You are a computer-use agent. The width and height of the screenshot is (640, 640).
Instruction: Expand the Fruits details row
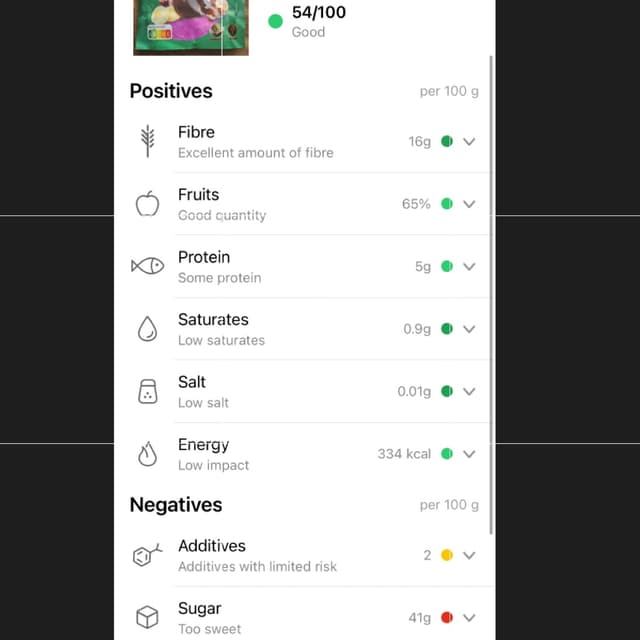(469, 204)
